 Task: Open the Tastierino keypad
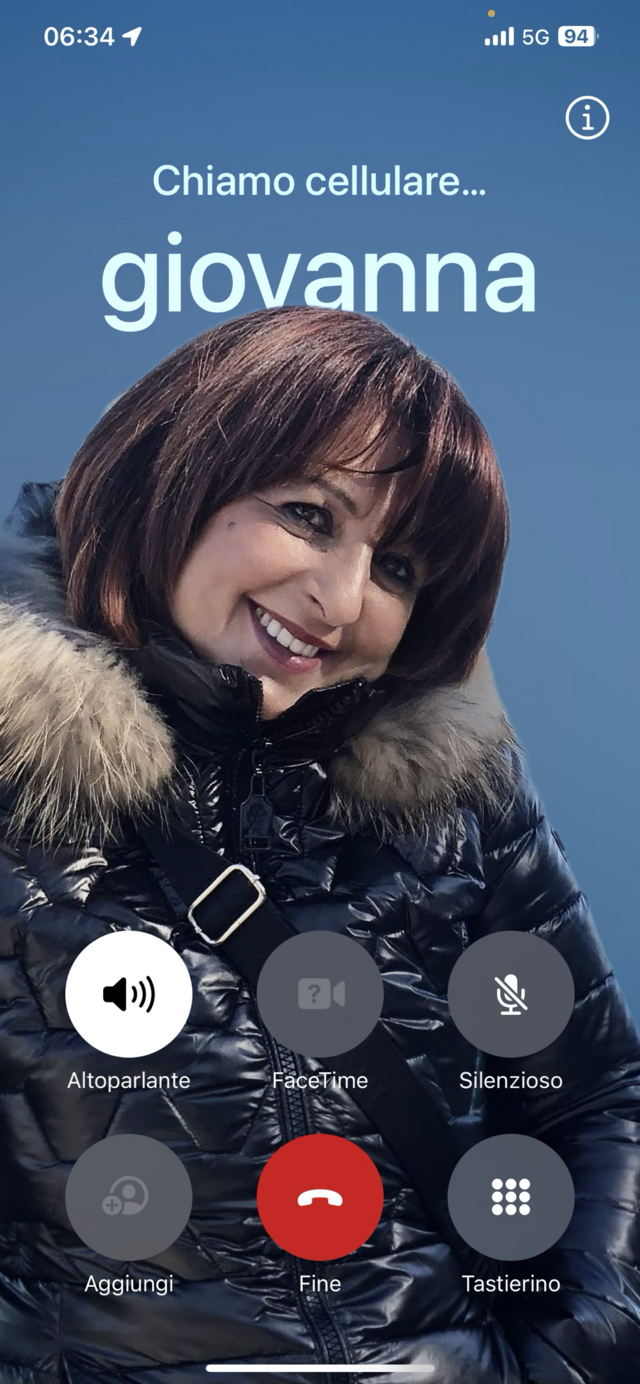[x=511, y=1197]
